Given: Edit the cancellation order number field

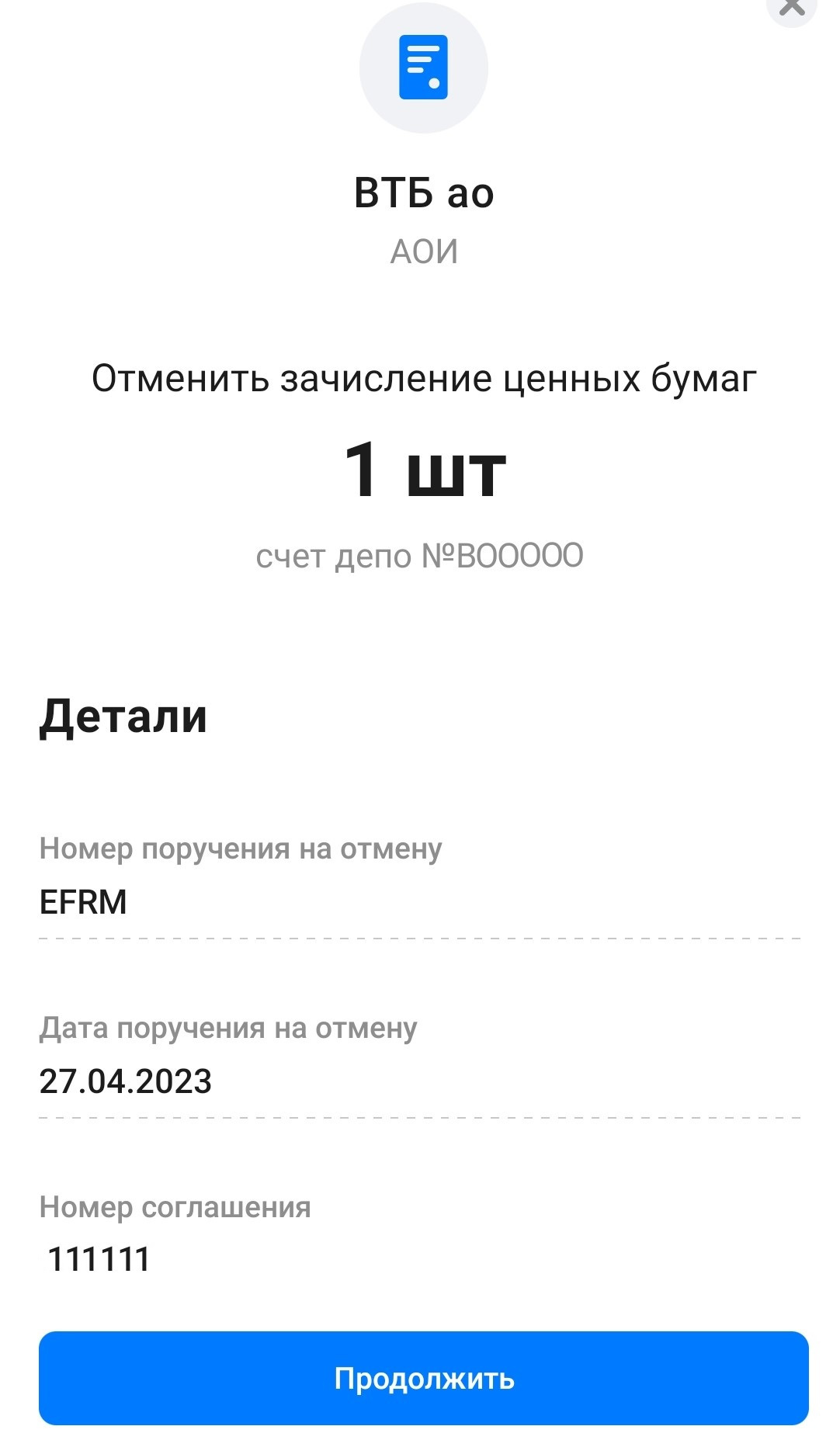Looking at the screenshot, I should pyautogui.click(x=419, y=902).
